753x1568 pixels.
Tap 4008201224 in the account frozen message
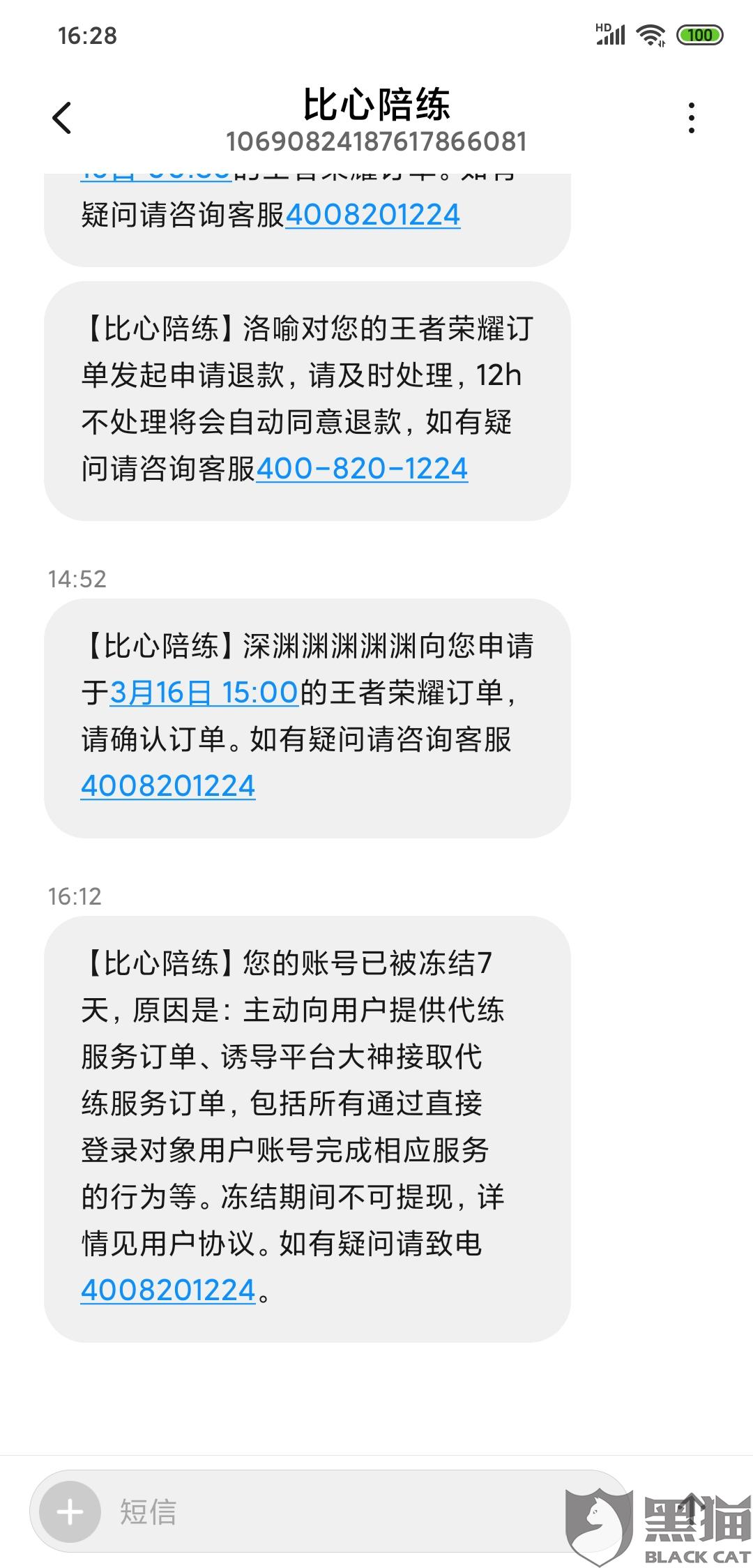(168, 1290)
